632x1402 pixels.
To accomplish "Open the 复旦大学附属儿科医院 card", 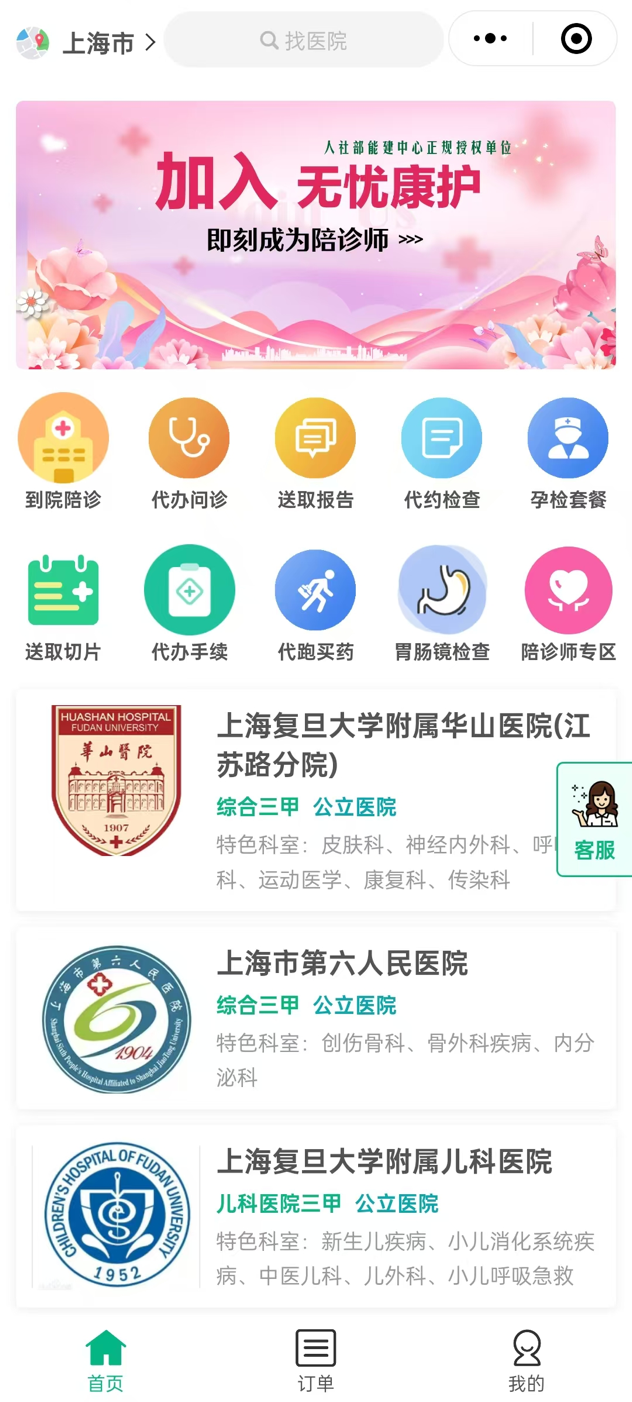I will coord(316,1216).
